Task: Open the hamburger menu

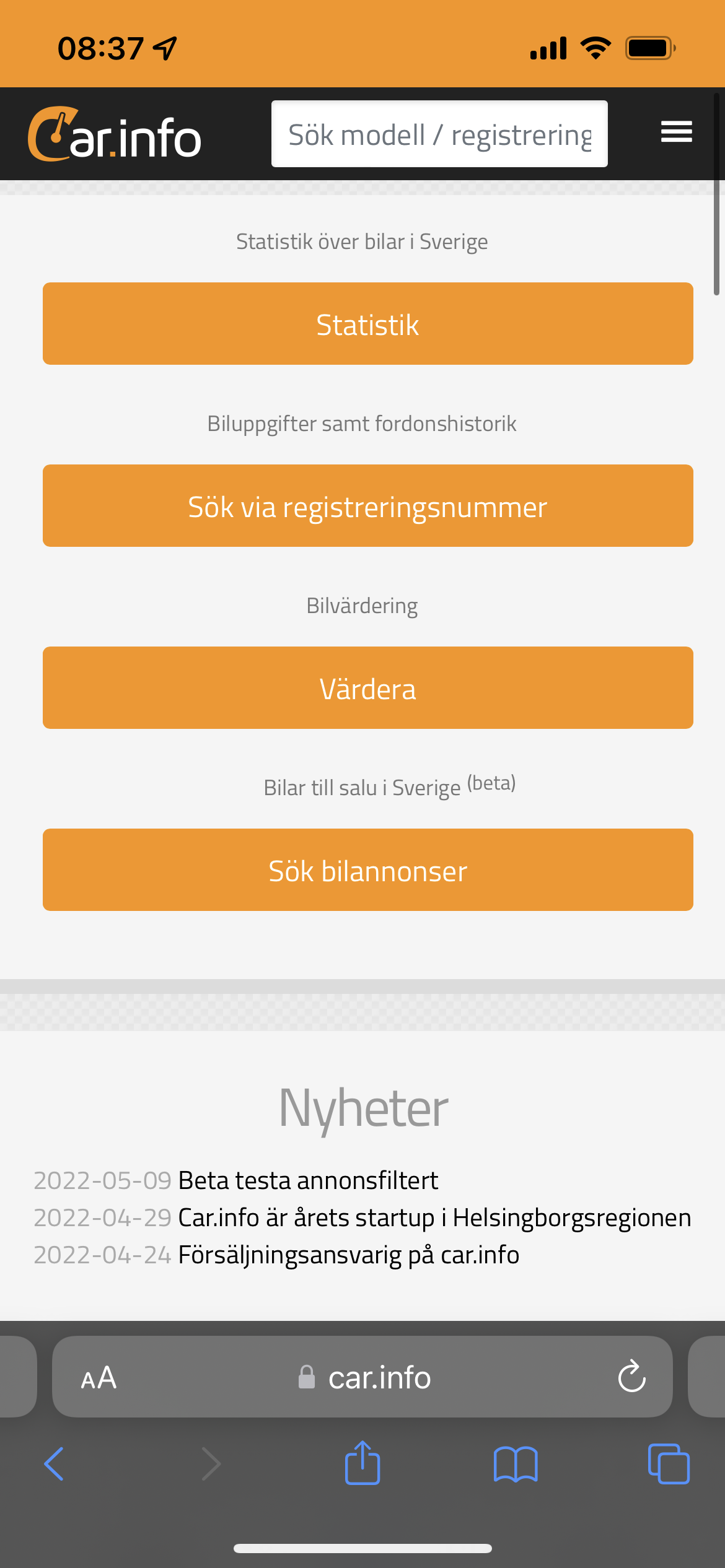Action: [676, 132]
